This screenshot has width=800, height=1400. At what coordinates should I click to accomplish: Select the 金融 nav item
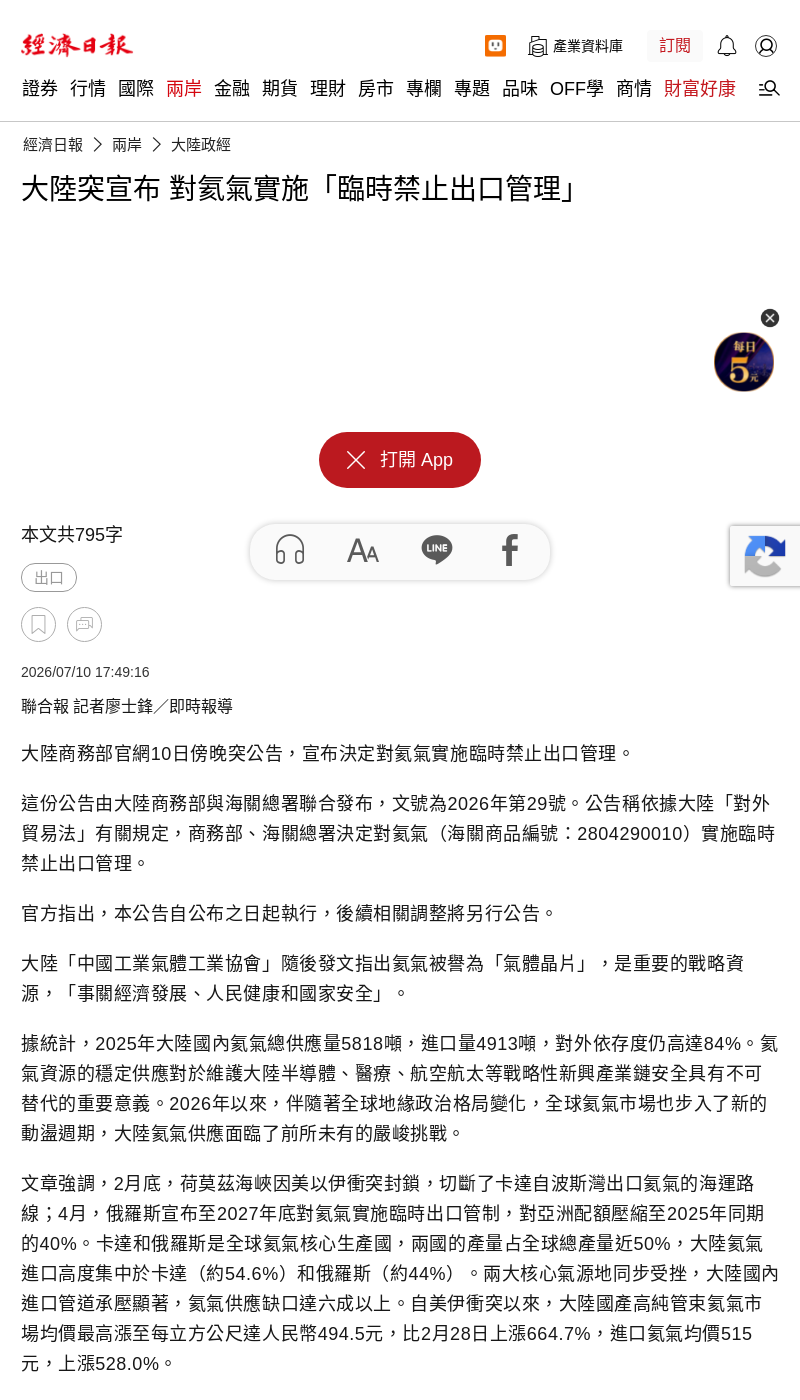[x=232, y=89]
